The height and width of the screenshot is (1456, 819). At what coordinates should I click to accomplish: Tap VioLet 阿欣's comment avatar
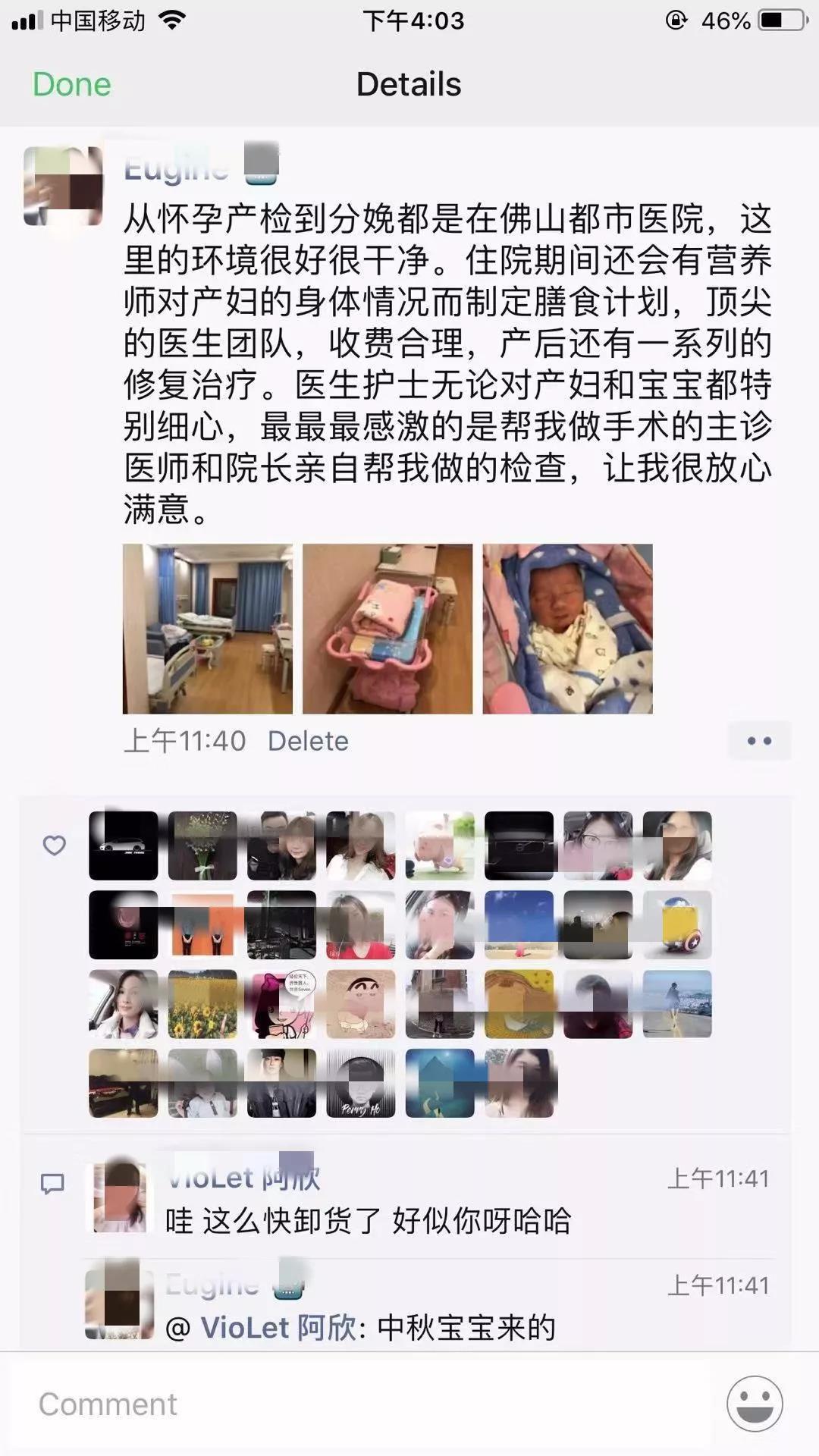(121, 1198)
